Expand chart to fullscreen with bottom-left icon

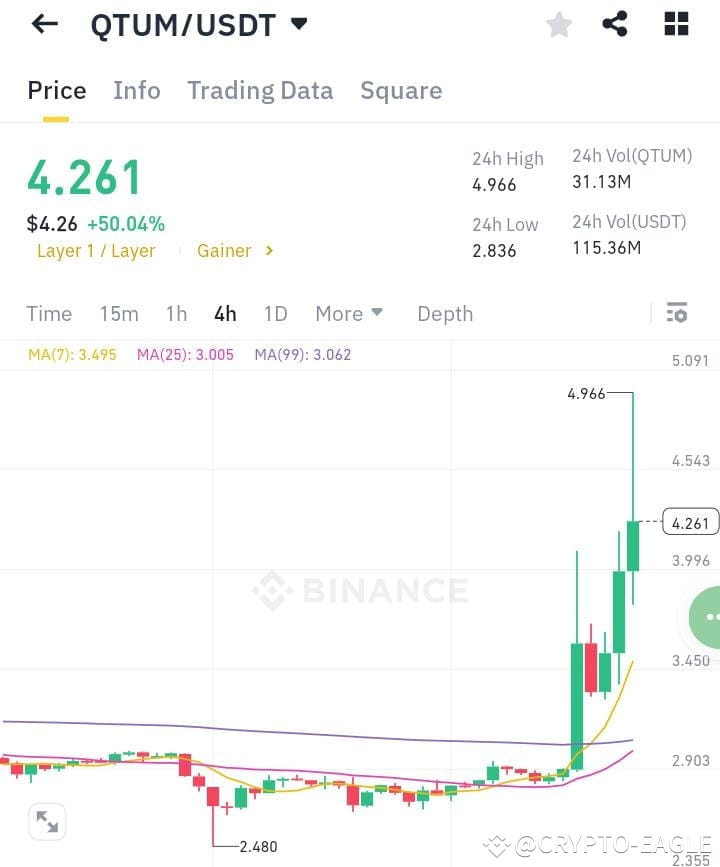point(46,821)
